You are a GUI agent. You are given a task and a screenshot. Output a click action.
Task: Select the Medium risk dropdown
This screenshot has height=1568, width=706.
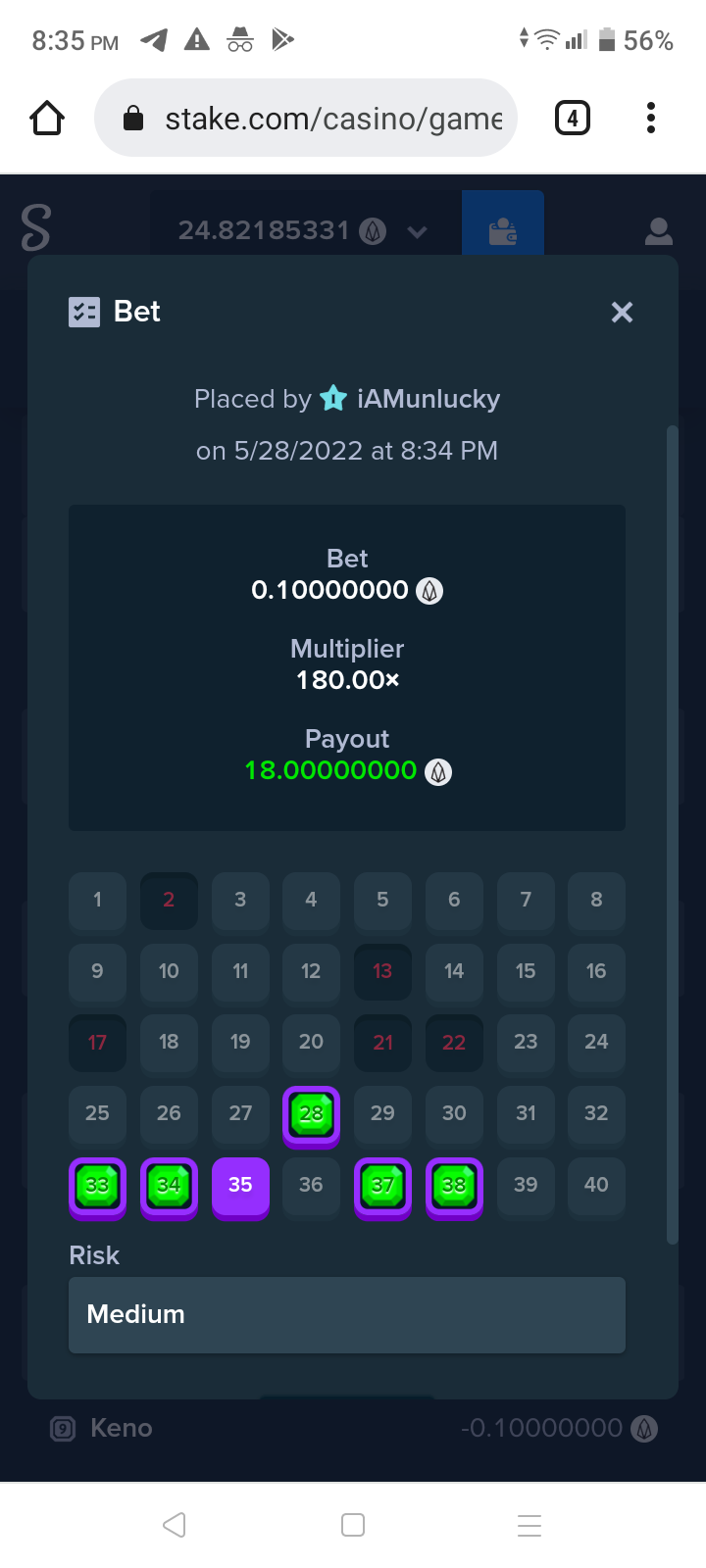pyautogui.click(x=347, y=1314)
